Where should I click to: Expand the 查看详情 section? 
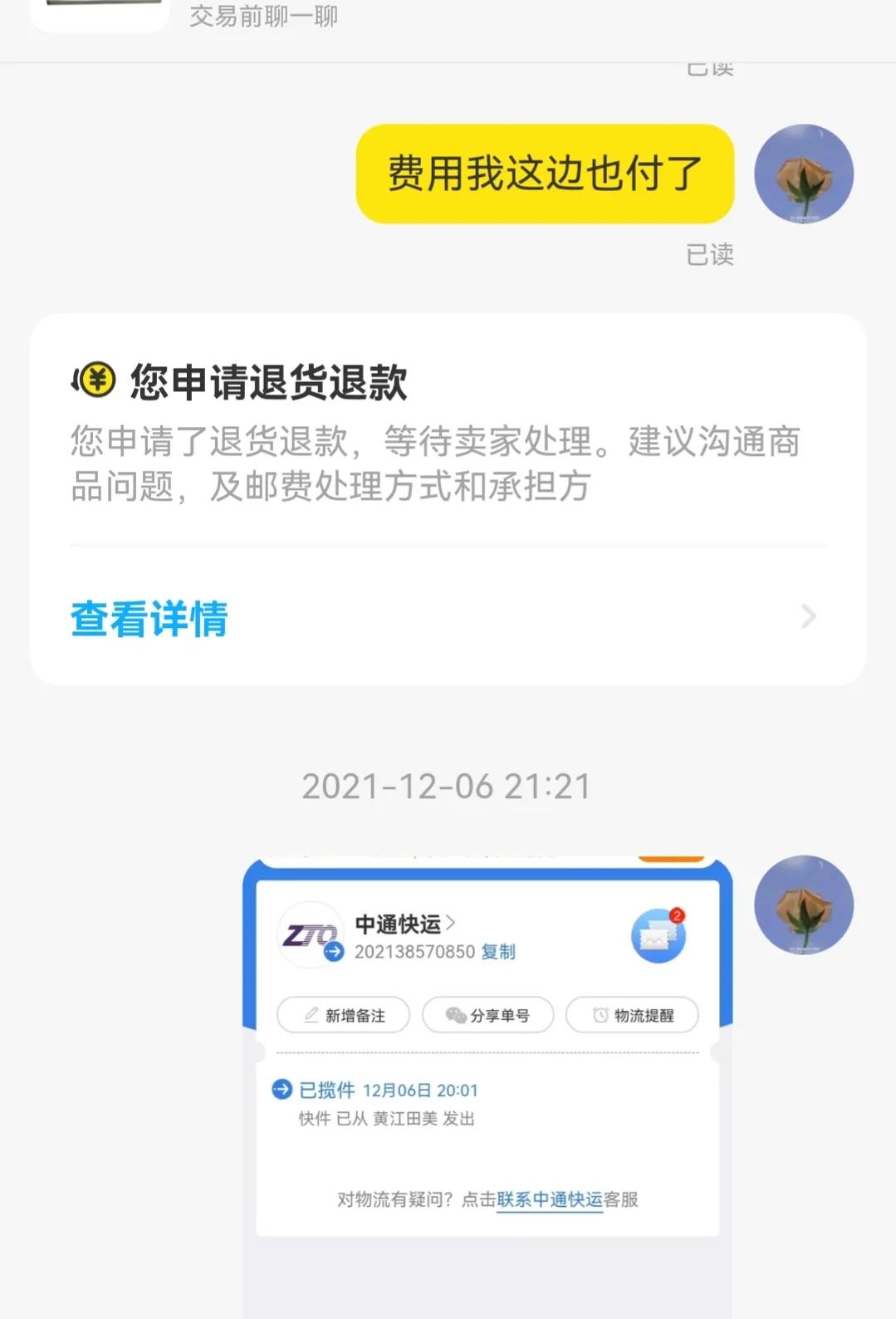click(150, 618)
